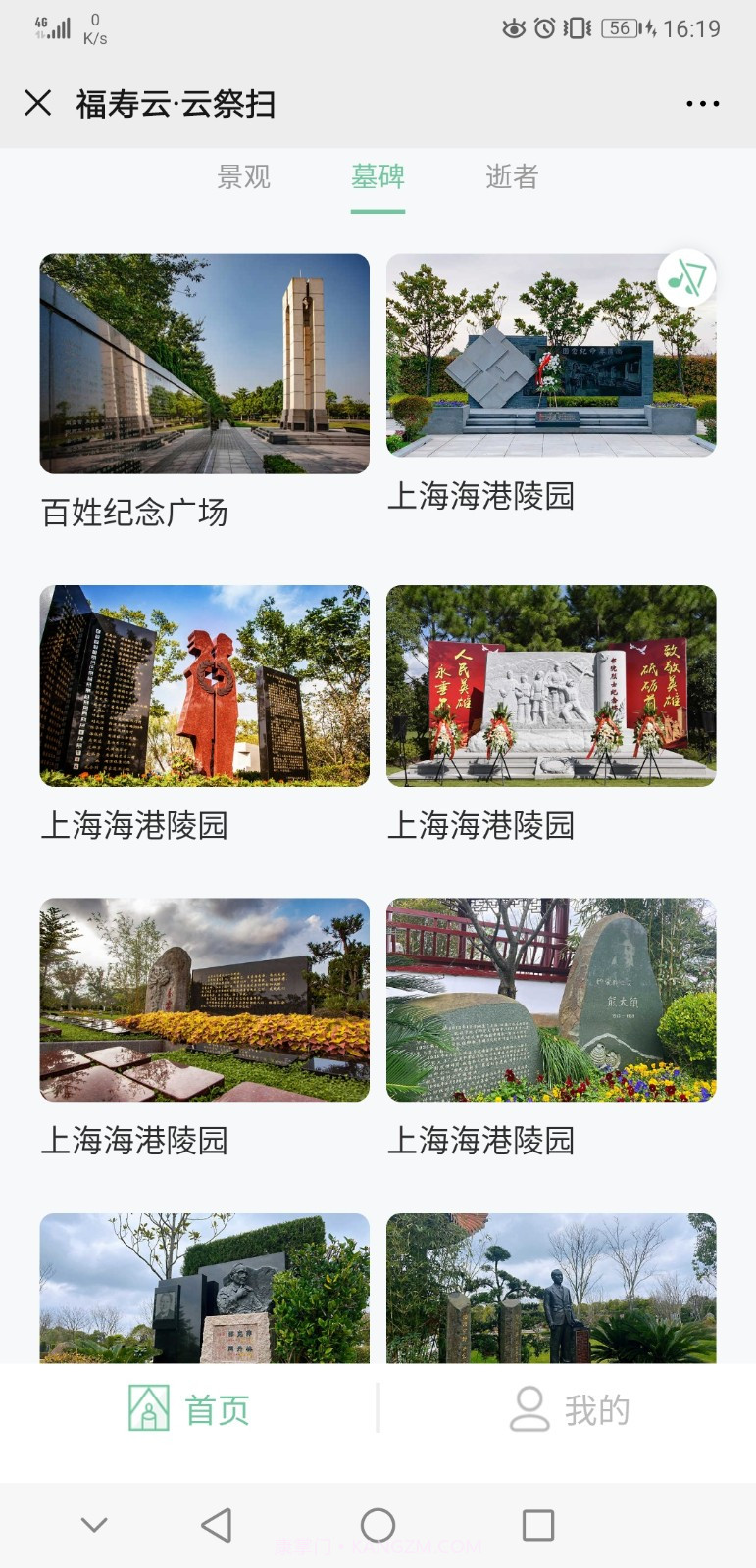Select the 墓碑 tab
Image resolution: width=756 pixels, height=1568 pixels.
pos(378,177)
